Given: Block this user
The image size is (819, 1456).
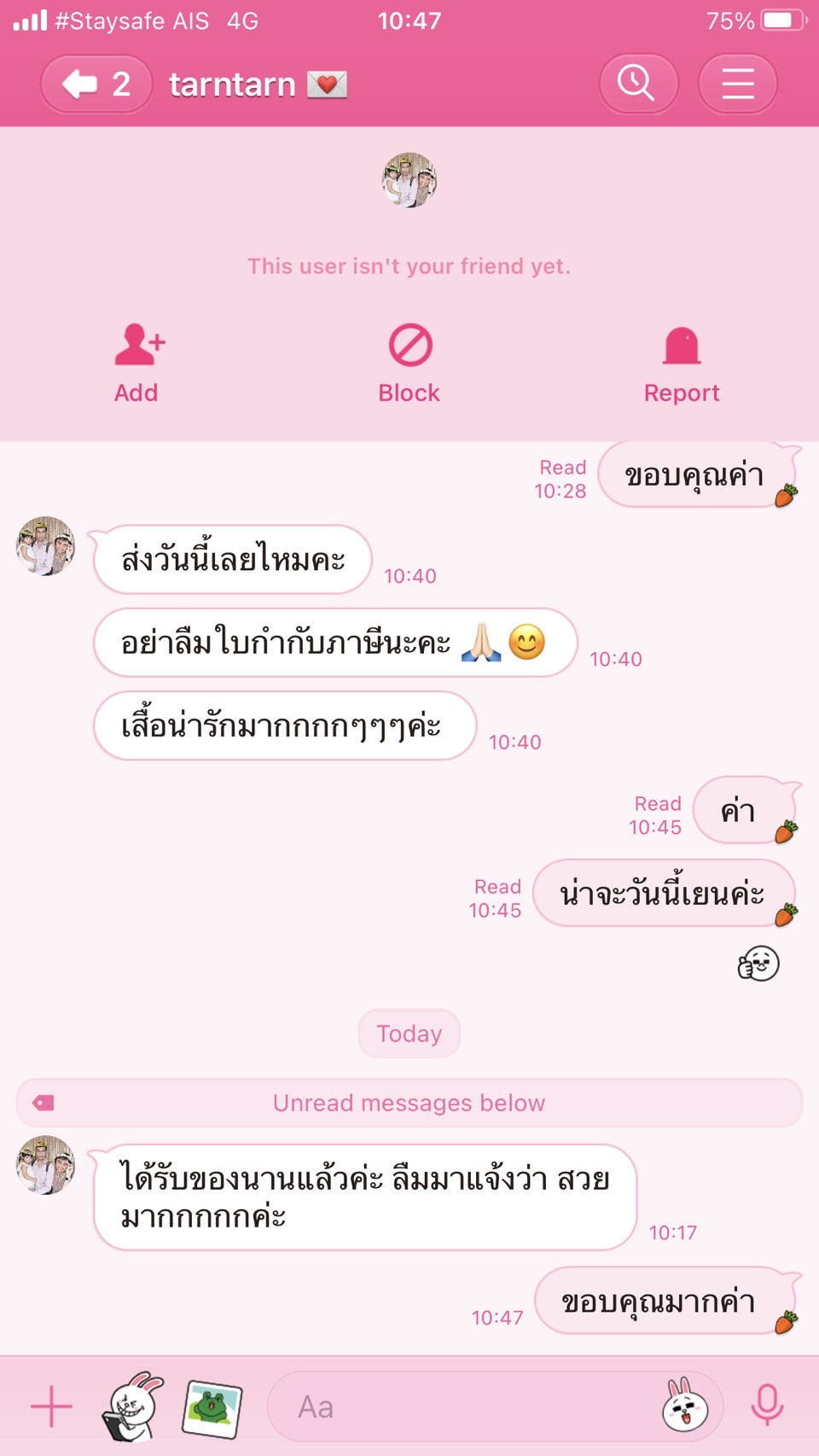Looking at the screenshot, I should point(409,364).
